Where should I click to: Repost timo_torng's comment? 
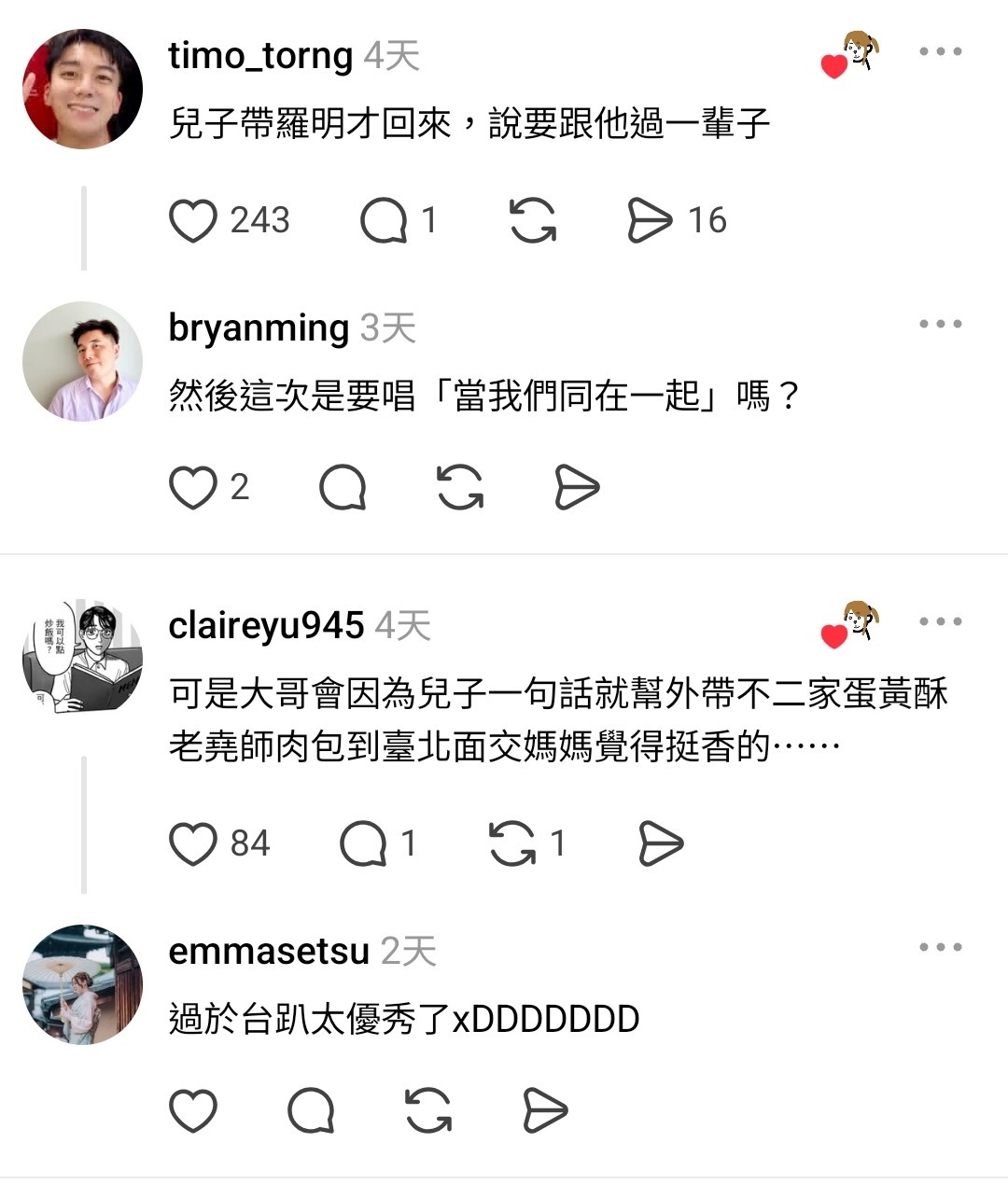click(x=533, y=221)
